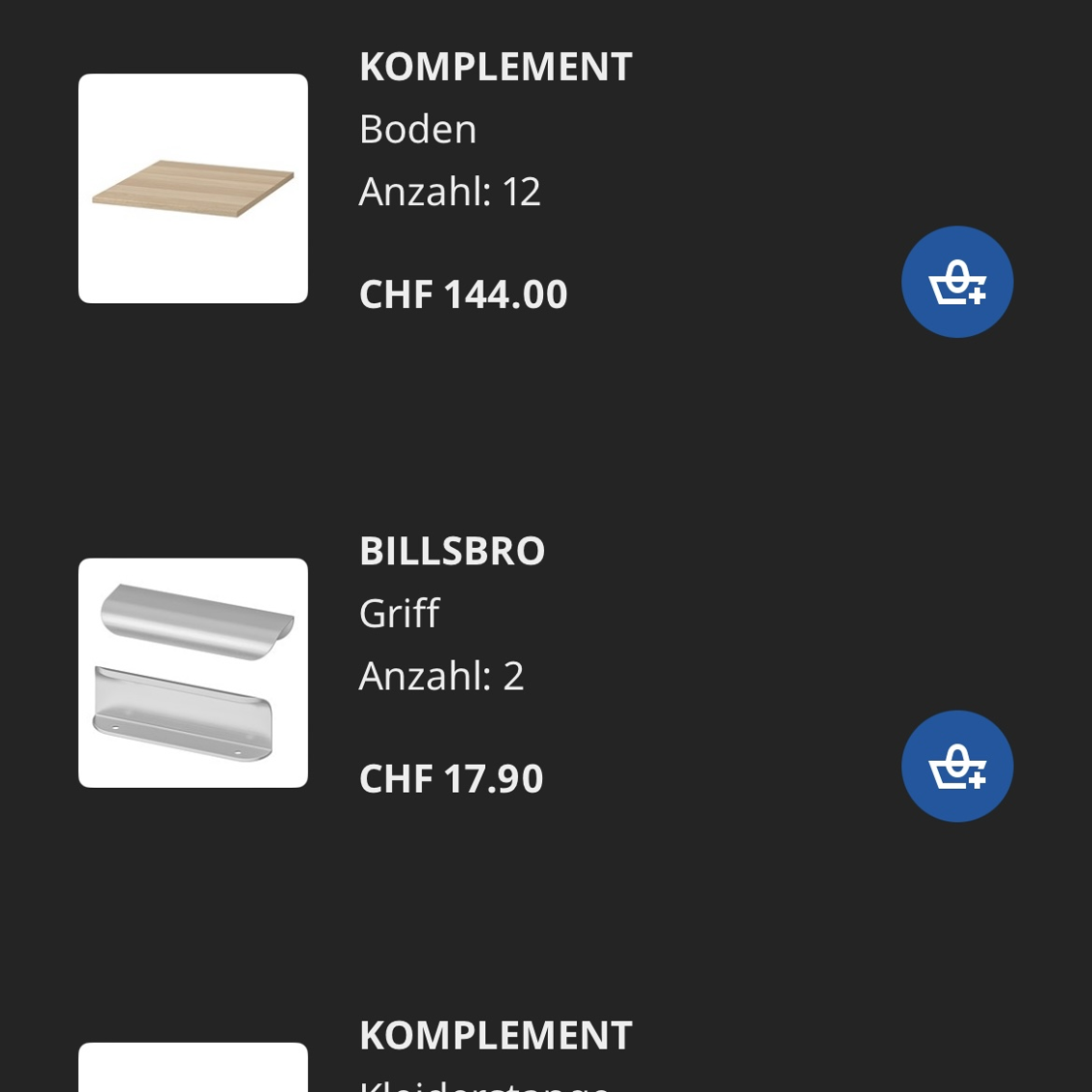Open the KOMPLEMENT Boden product image
Image resolution: width=1092 pixels, height=1092 pixels.
[x=193, y=189]
